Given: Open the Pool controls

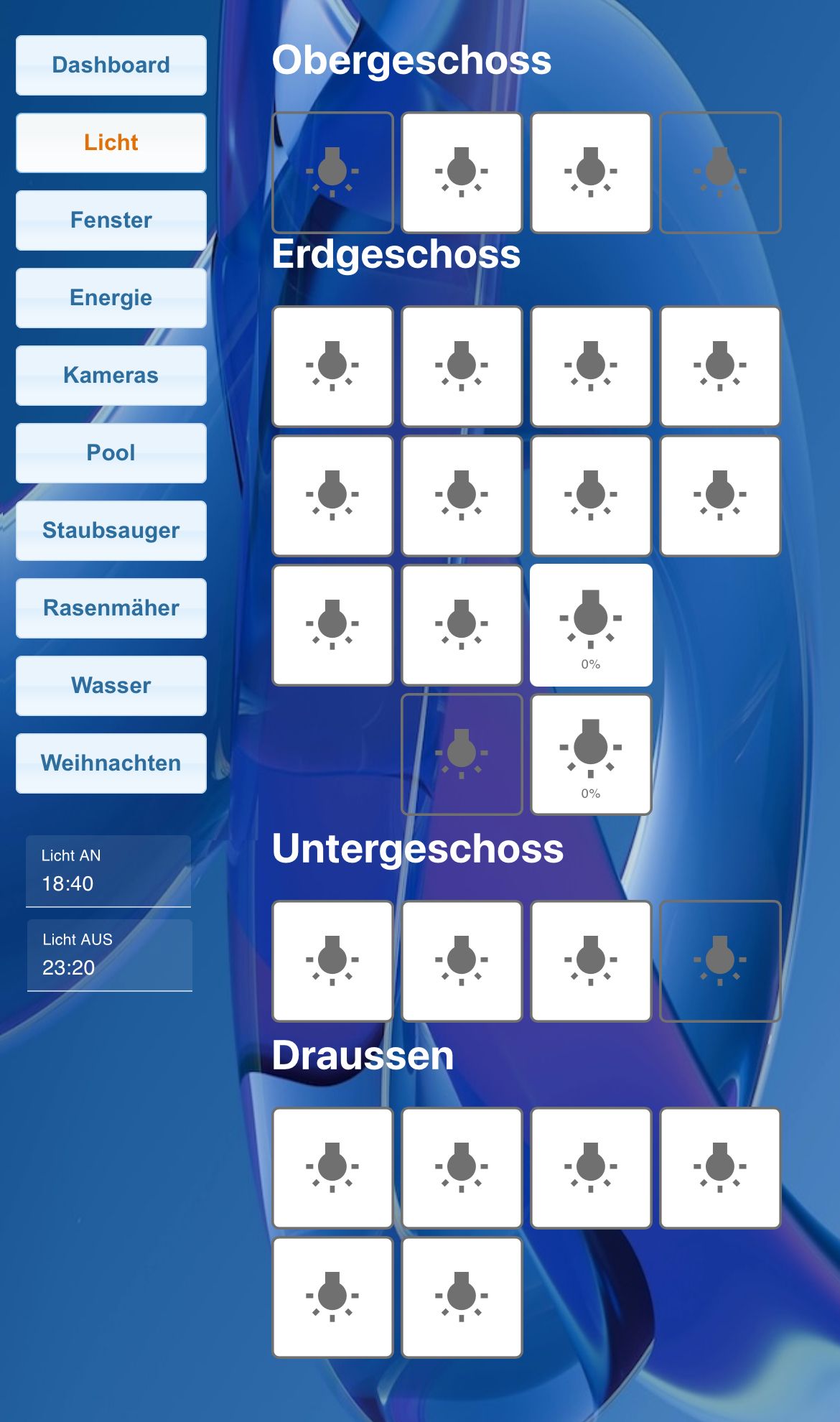Looking at the screenshot, I should 111,452.
